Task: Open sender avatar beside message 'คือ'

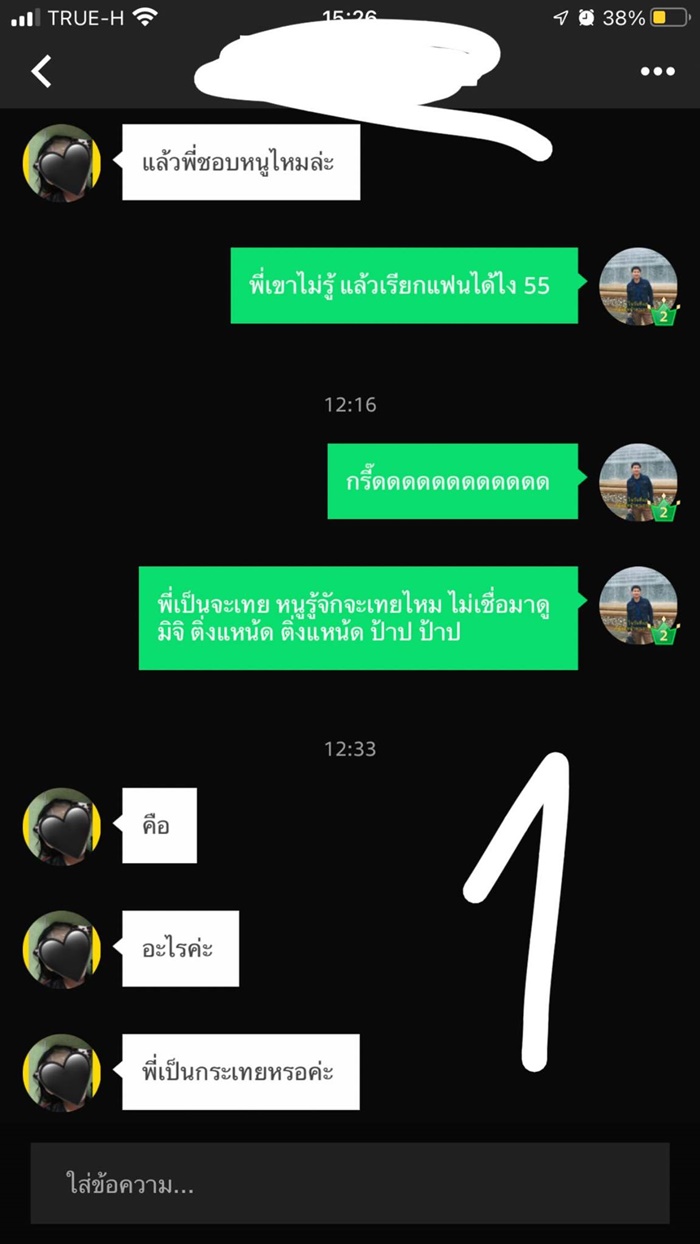Action: pyautogui.click(x=62, y=826)
